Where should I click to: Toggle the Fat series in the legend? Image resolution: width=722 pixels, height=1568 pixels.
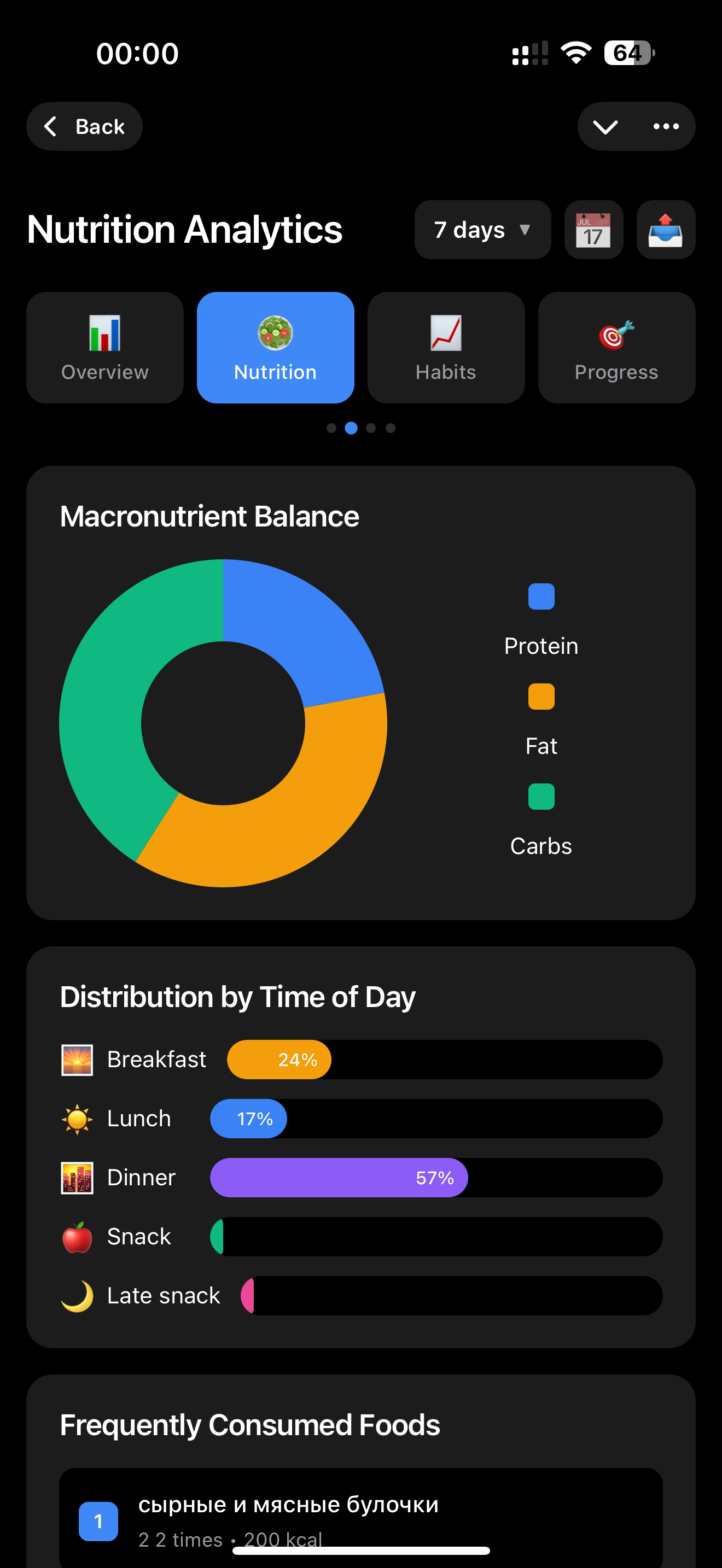[x=540, y=697]
